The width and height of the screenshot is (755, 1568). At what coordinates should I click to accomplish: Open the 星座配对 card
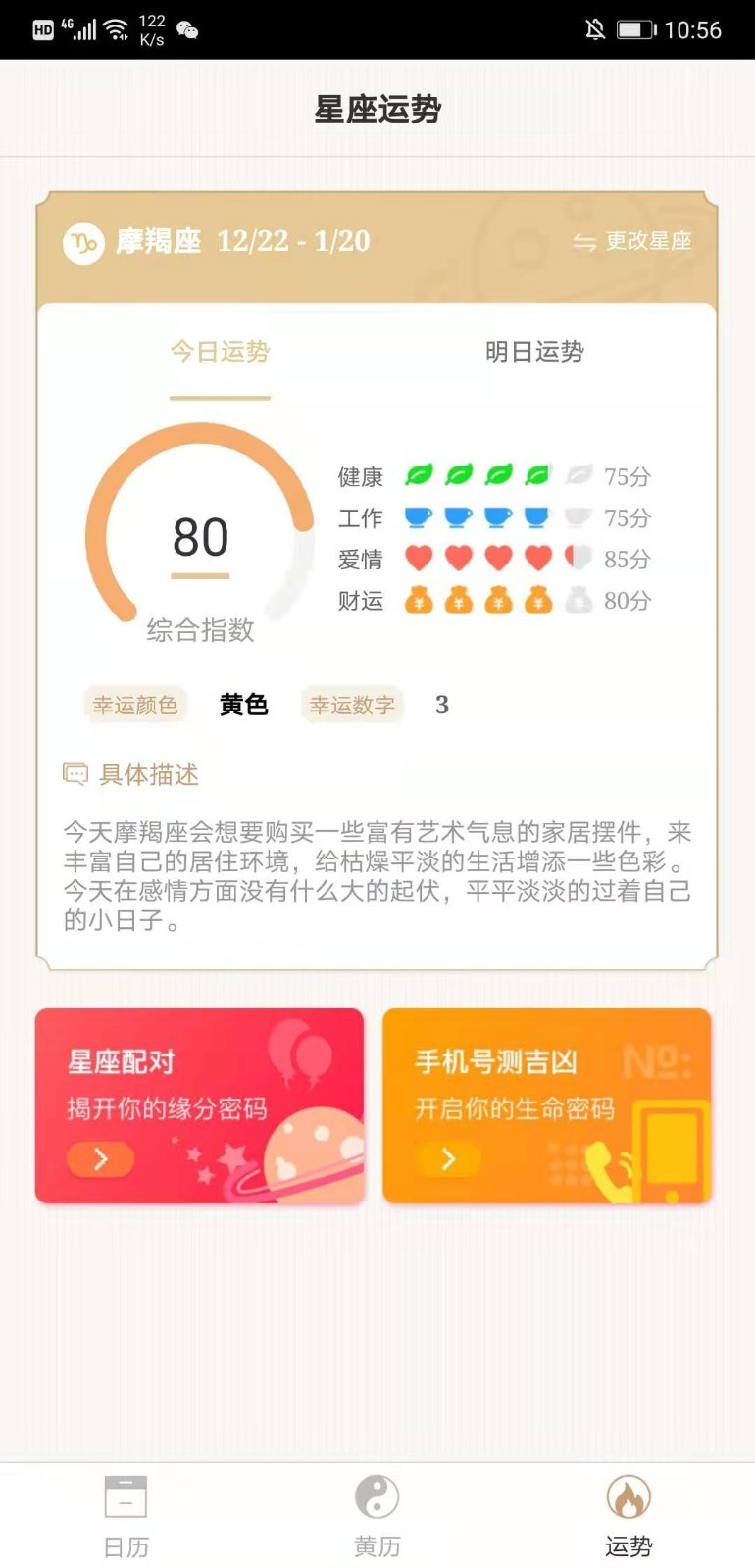[x=200, y=1105]
